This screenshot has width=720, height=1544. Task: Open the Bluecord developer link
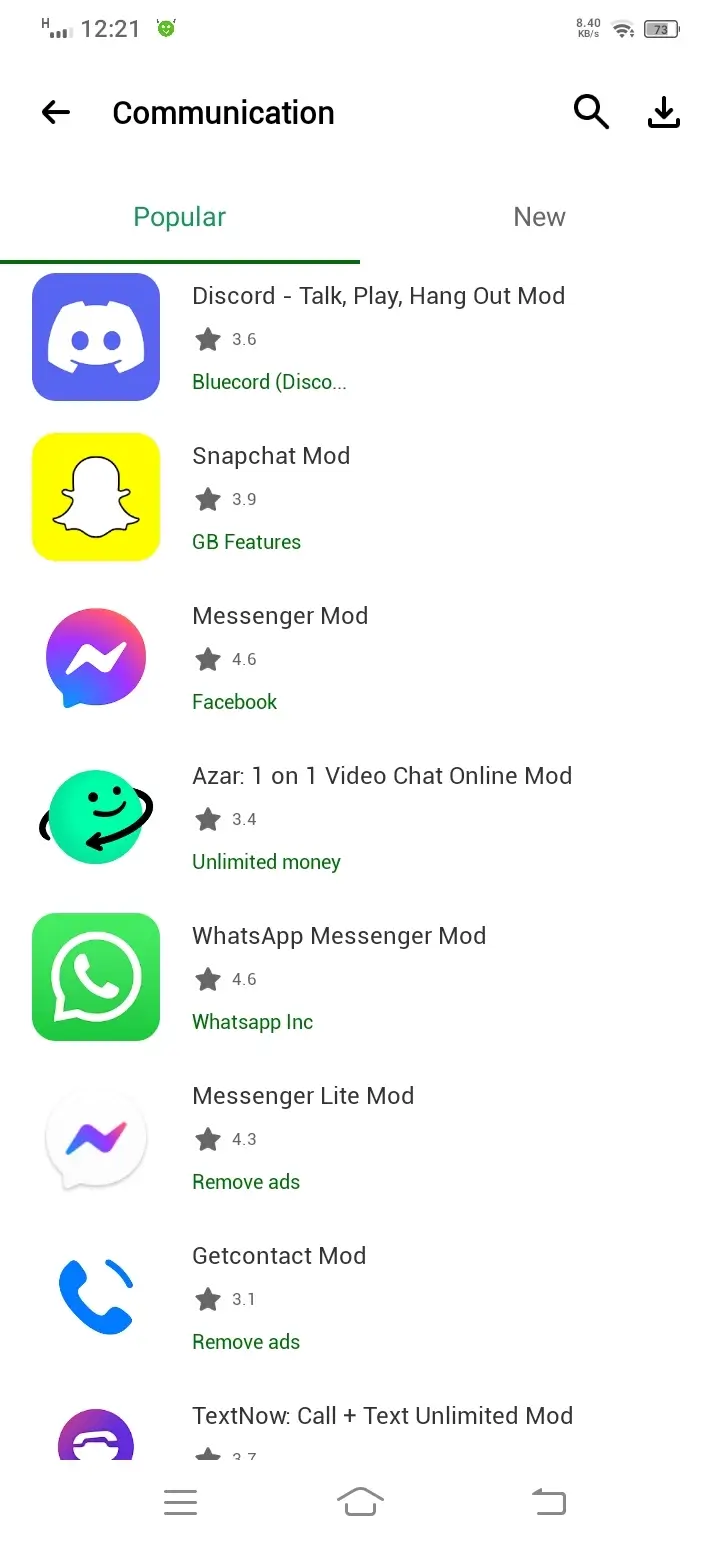pyautogui.click(x=270, y=381)
